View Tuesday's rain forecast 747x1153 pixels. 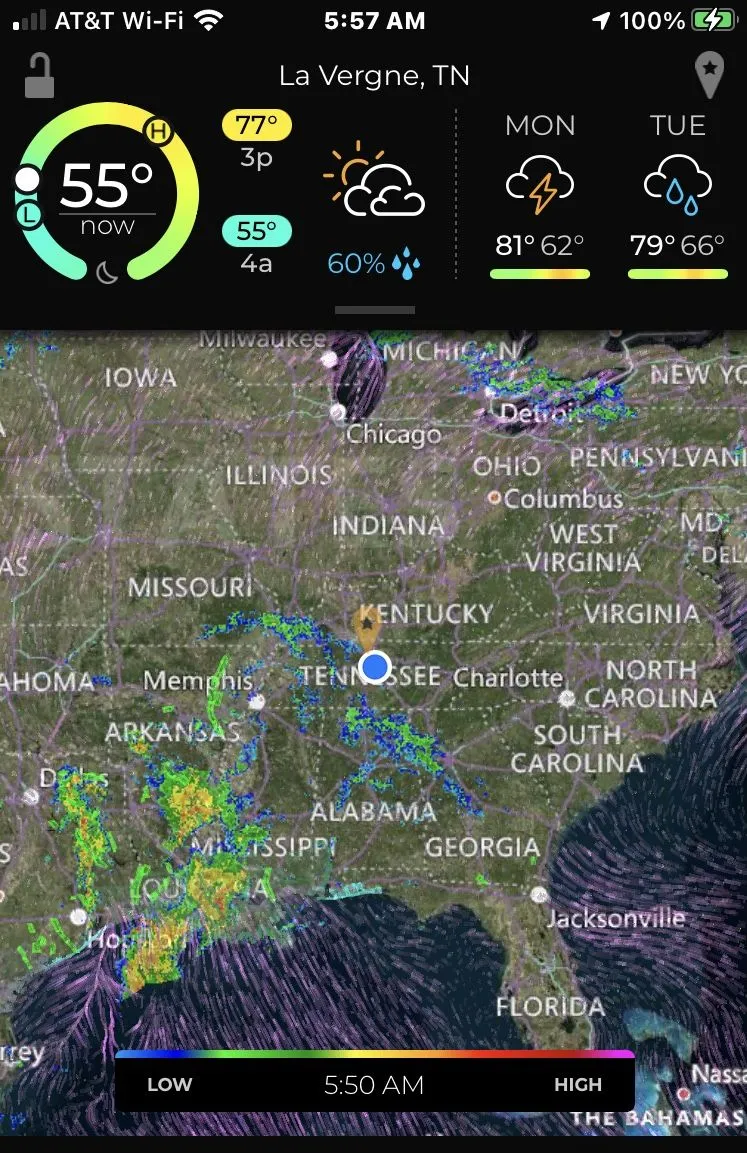click(678, 201)
